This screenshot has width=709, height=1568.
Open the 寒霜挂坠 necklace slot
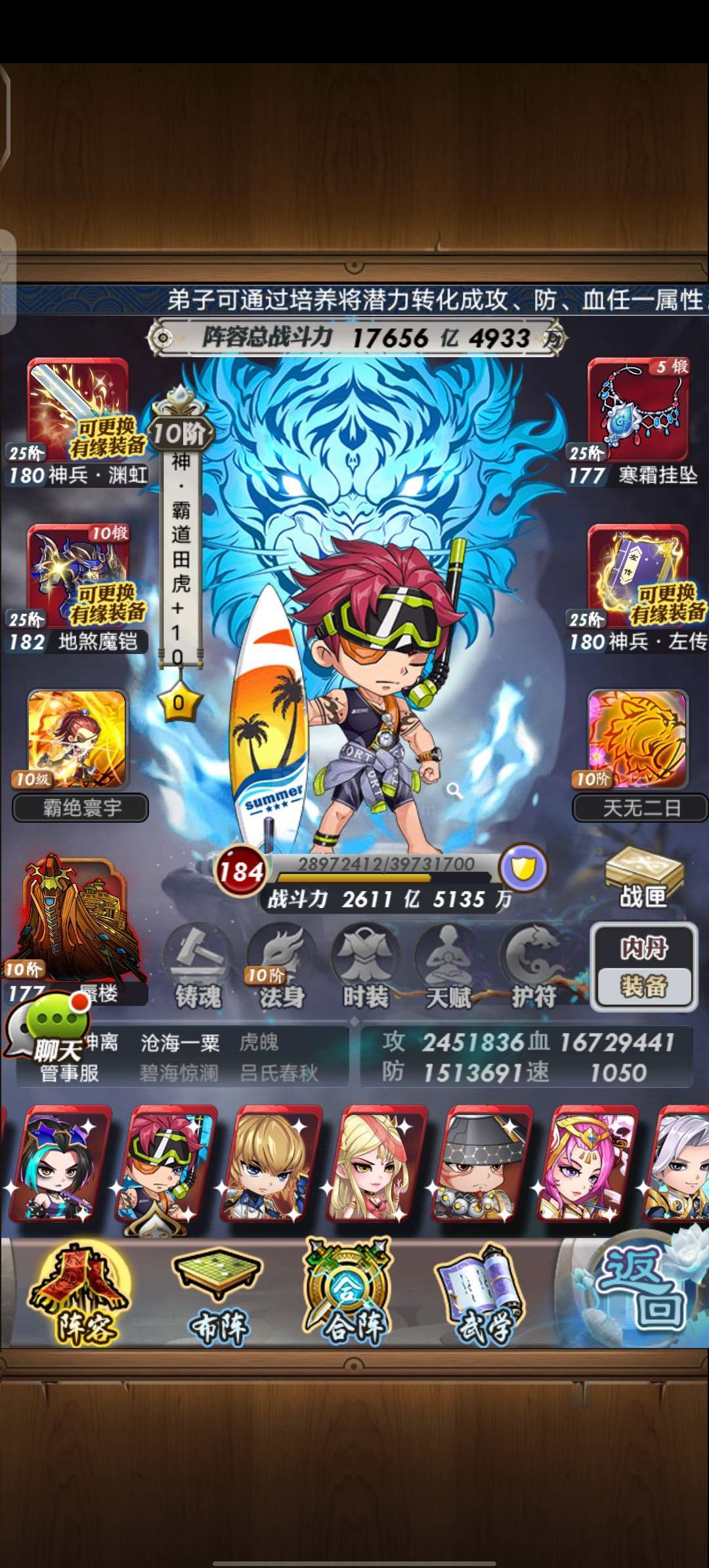(635, 420)
